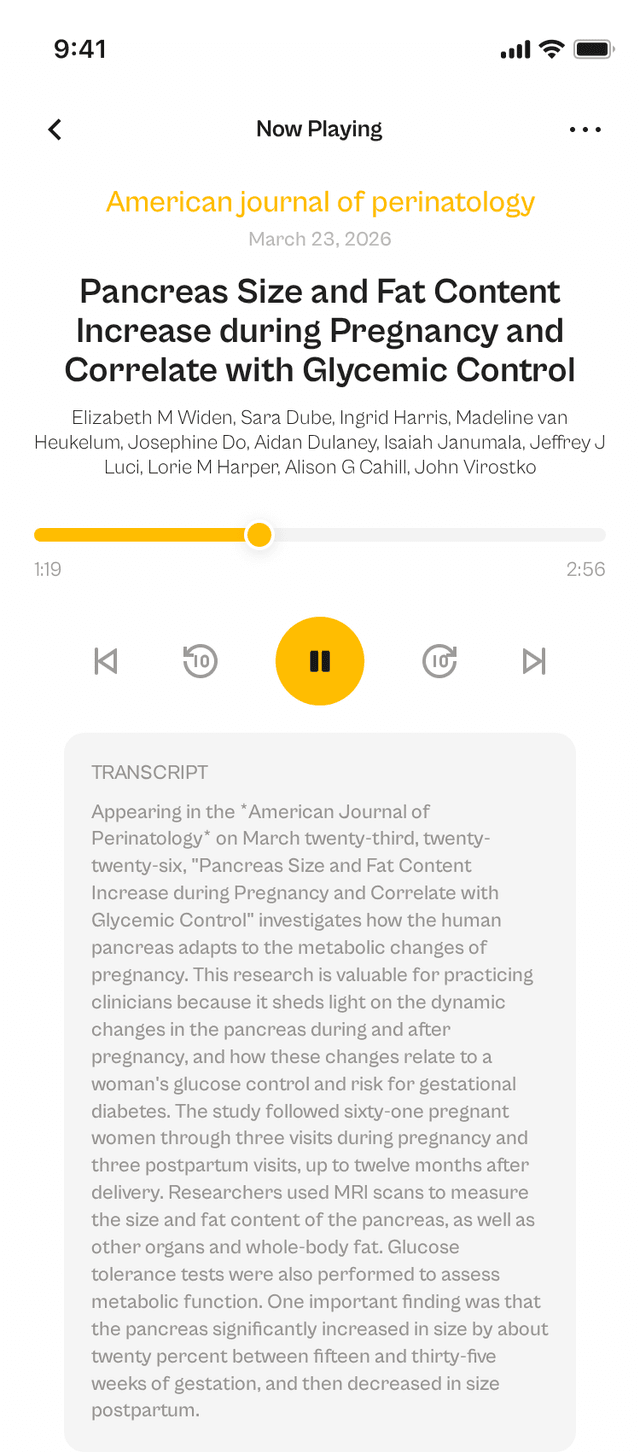Open American journal of perinatology link
Viewport: 640px width, 1452px height.
[320, 202]
